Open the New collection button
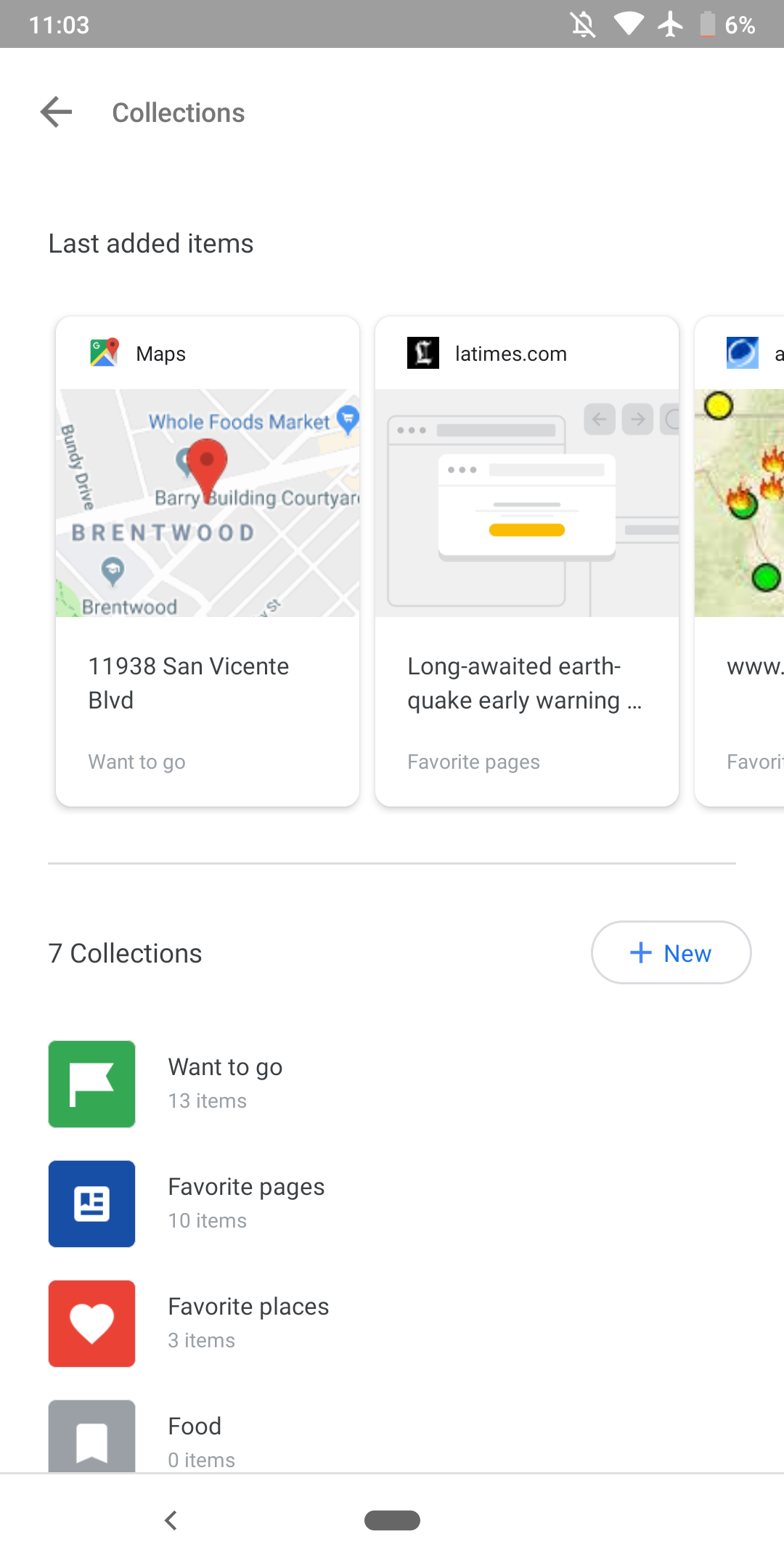The image size is (784, 1568). point(671,952)
